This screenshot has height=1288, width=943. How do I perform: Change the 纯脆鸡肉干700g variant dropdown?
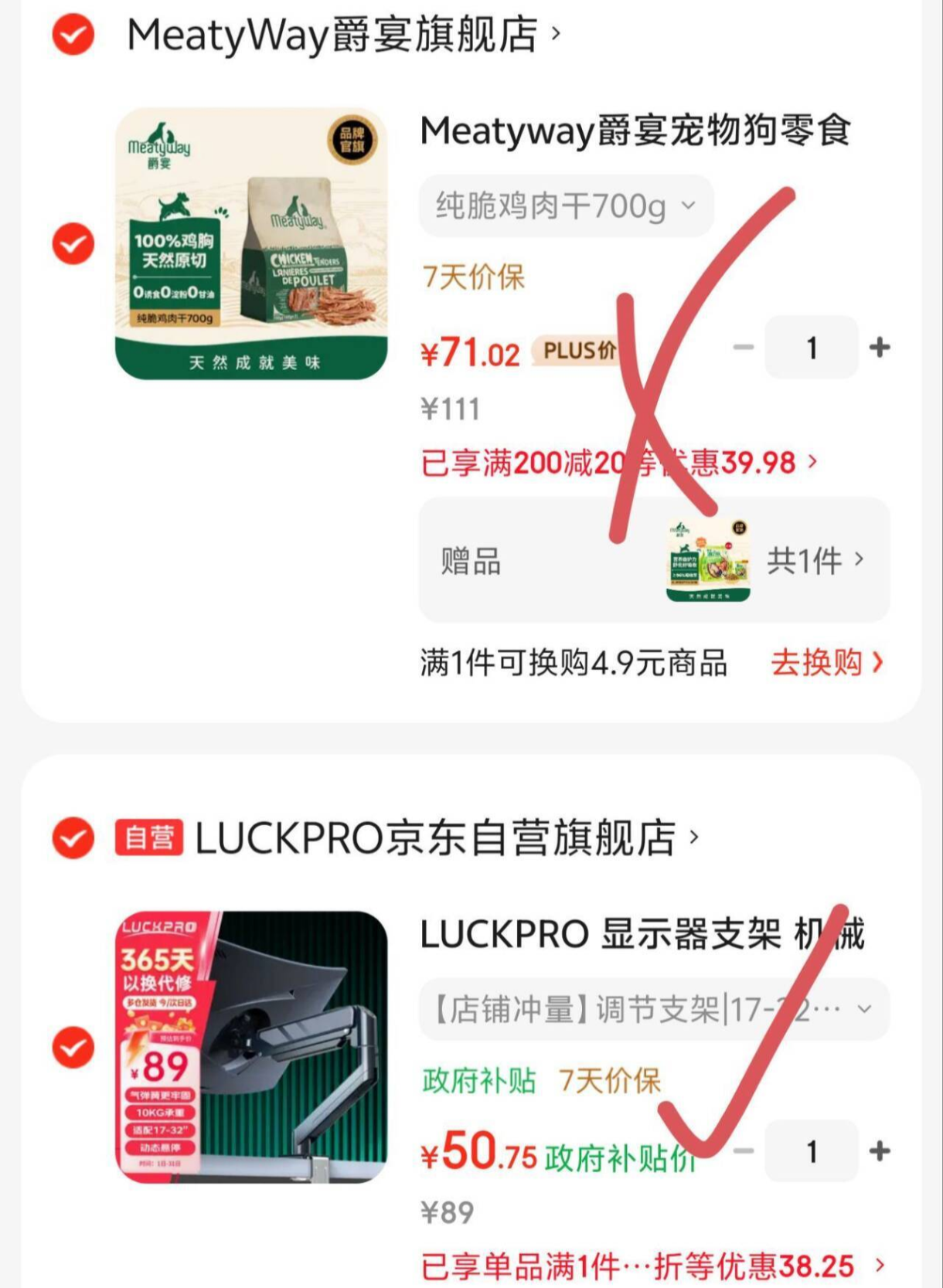[566, 206]
